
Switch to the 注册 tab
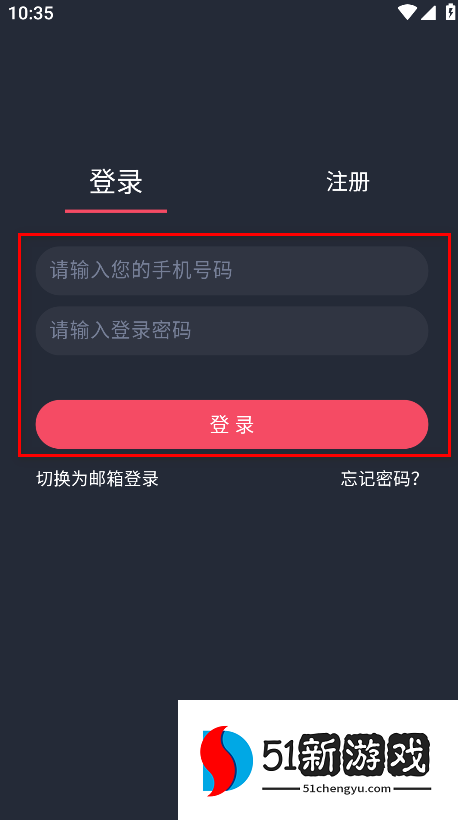point(348,182)
